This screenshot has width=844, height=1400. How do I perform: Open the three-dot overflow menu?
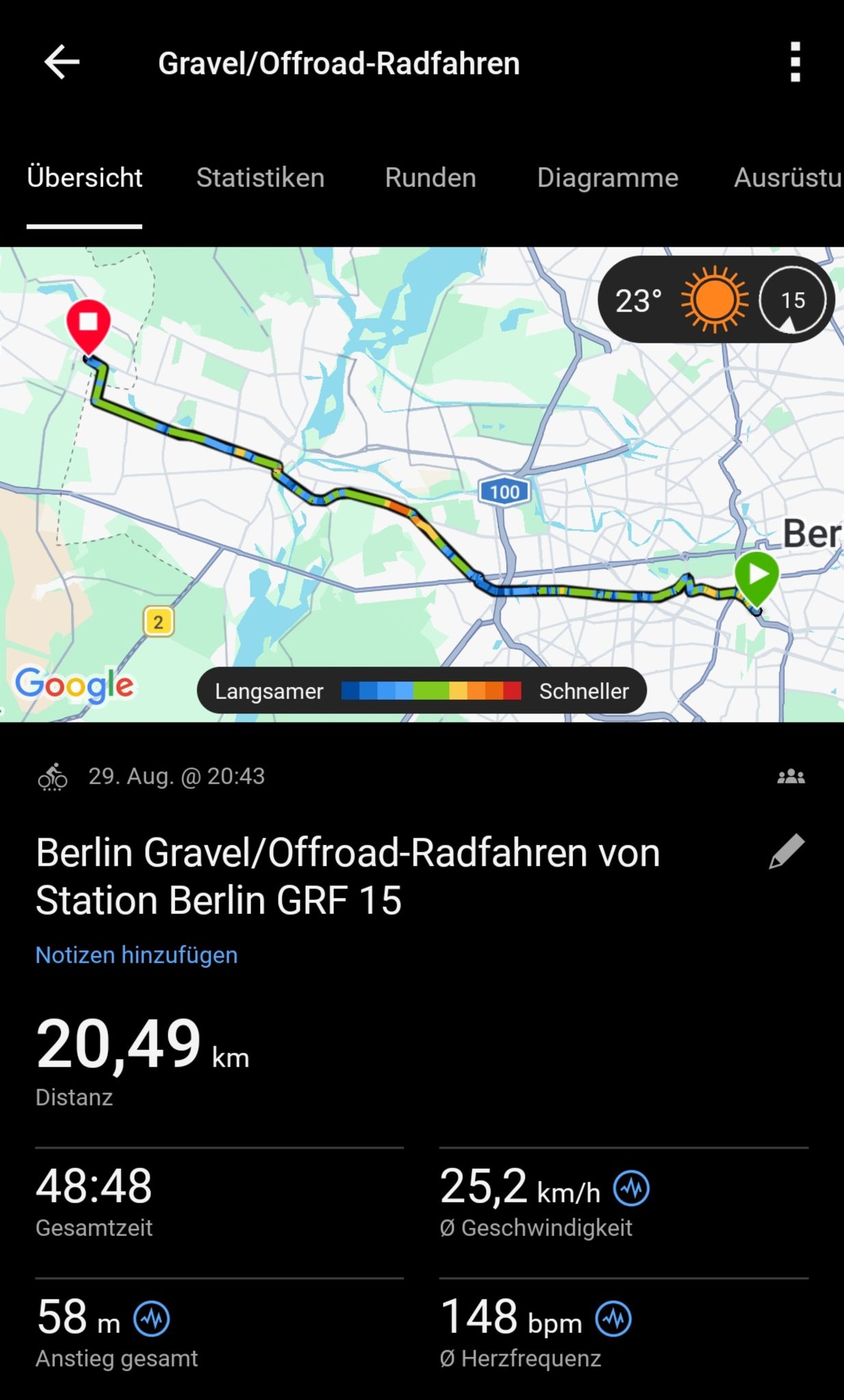click(x=795, y=62)
